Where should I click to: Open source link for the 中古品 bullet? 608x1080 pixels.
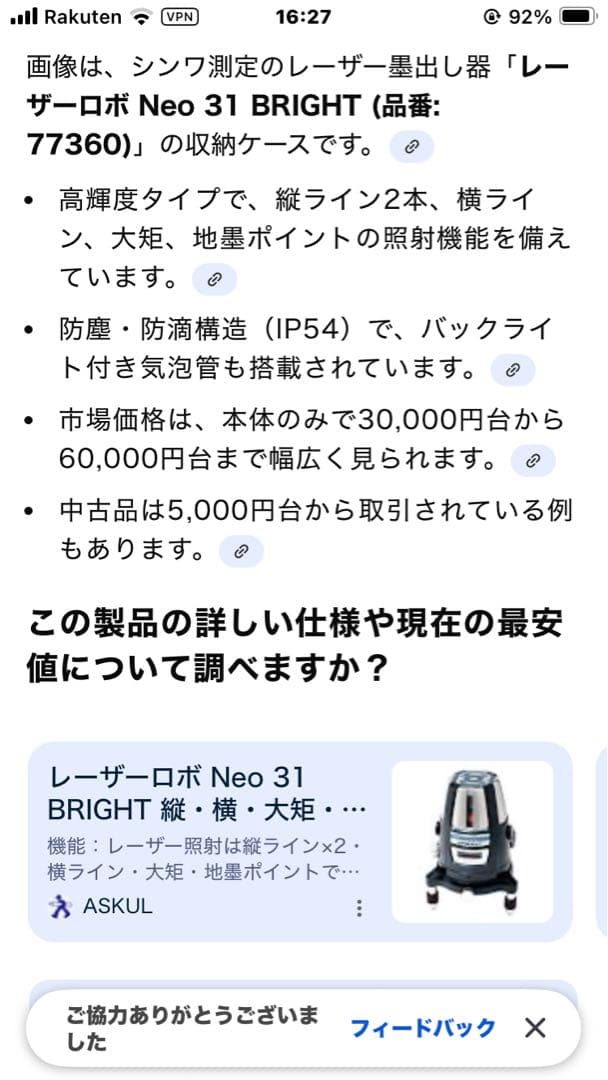(240, 550)
